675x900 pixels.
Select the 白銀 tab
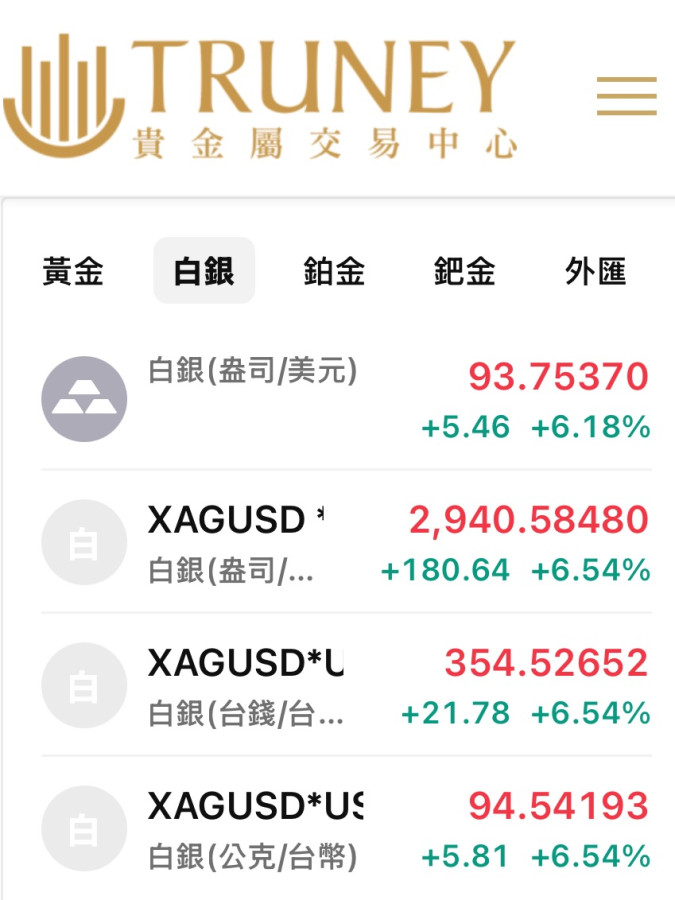coord(204,271)
